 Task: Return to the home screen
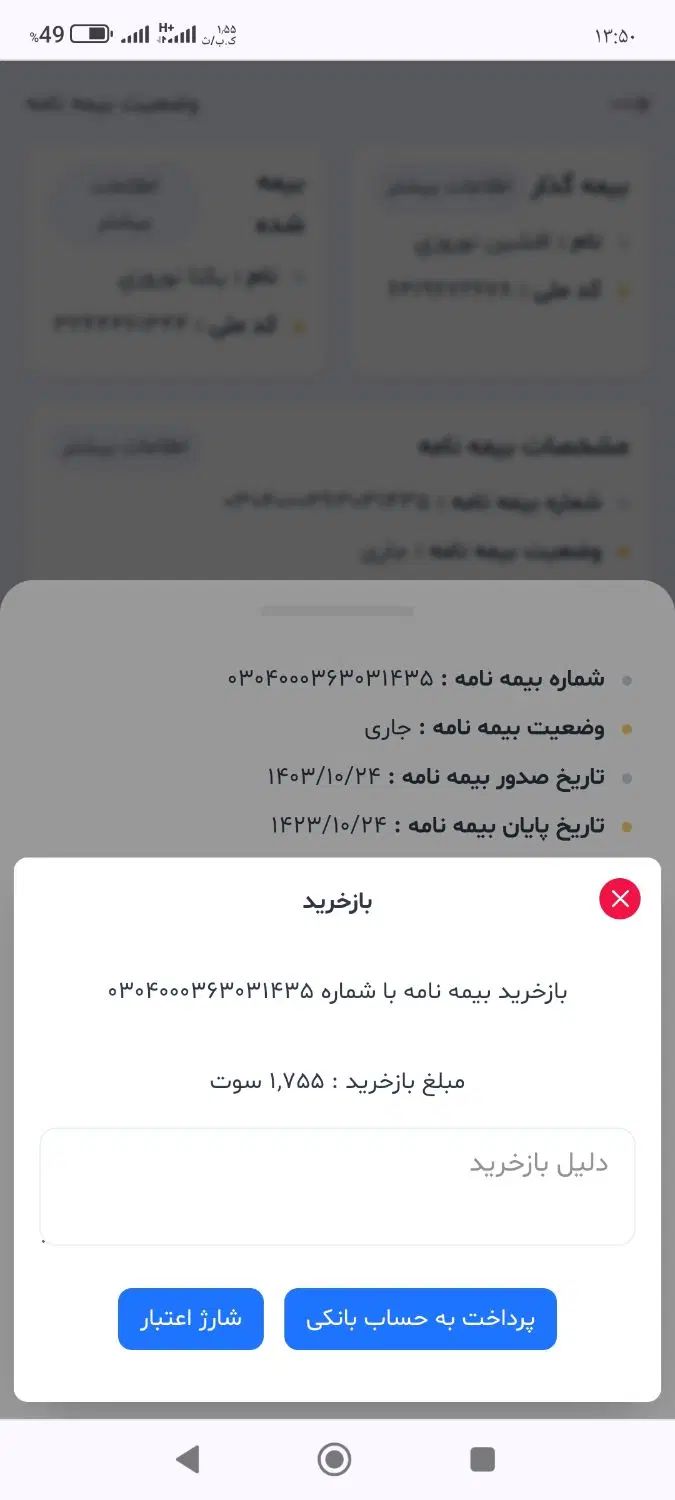click(x=334, y=1459)
